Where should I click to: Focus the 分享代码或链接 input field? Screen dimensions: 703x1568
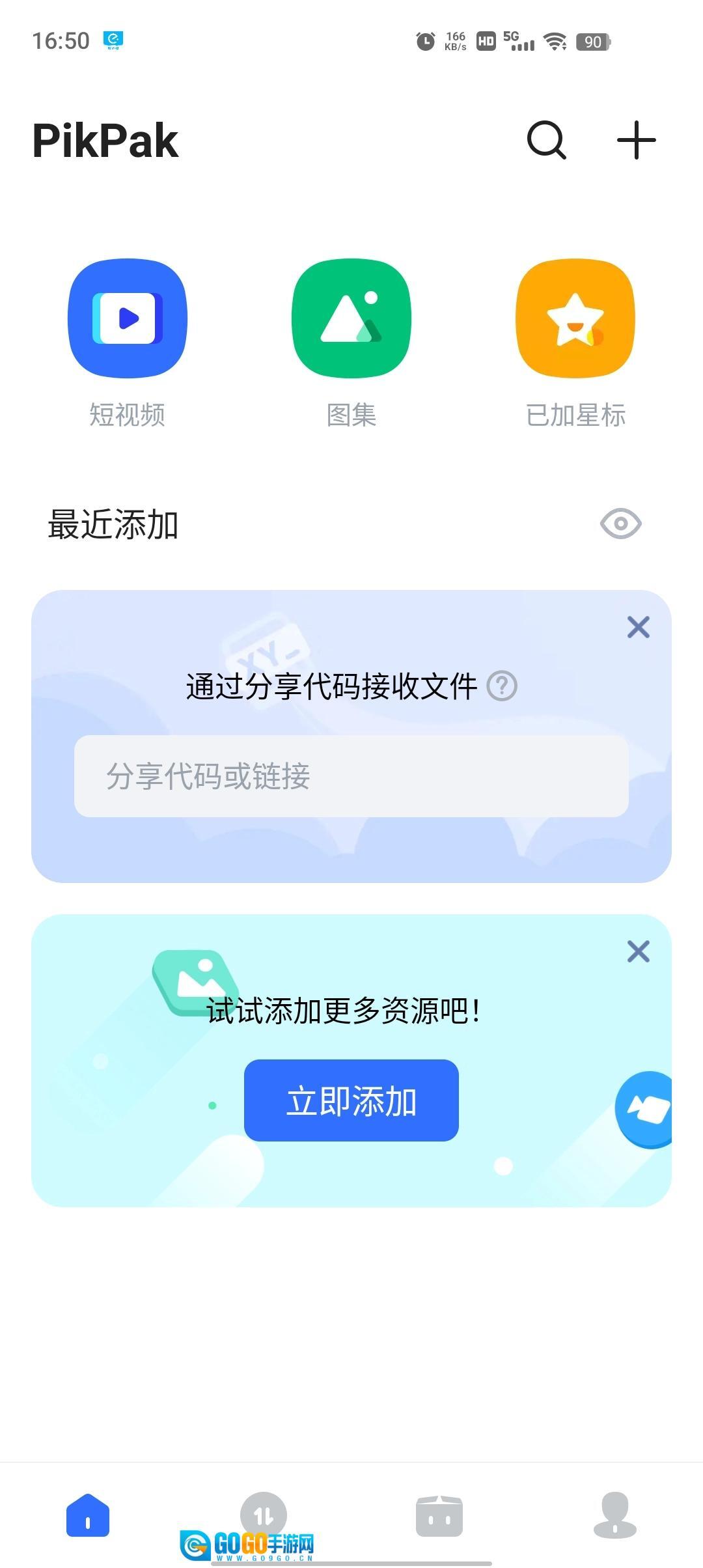click(351, 776)
